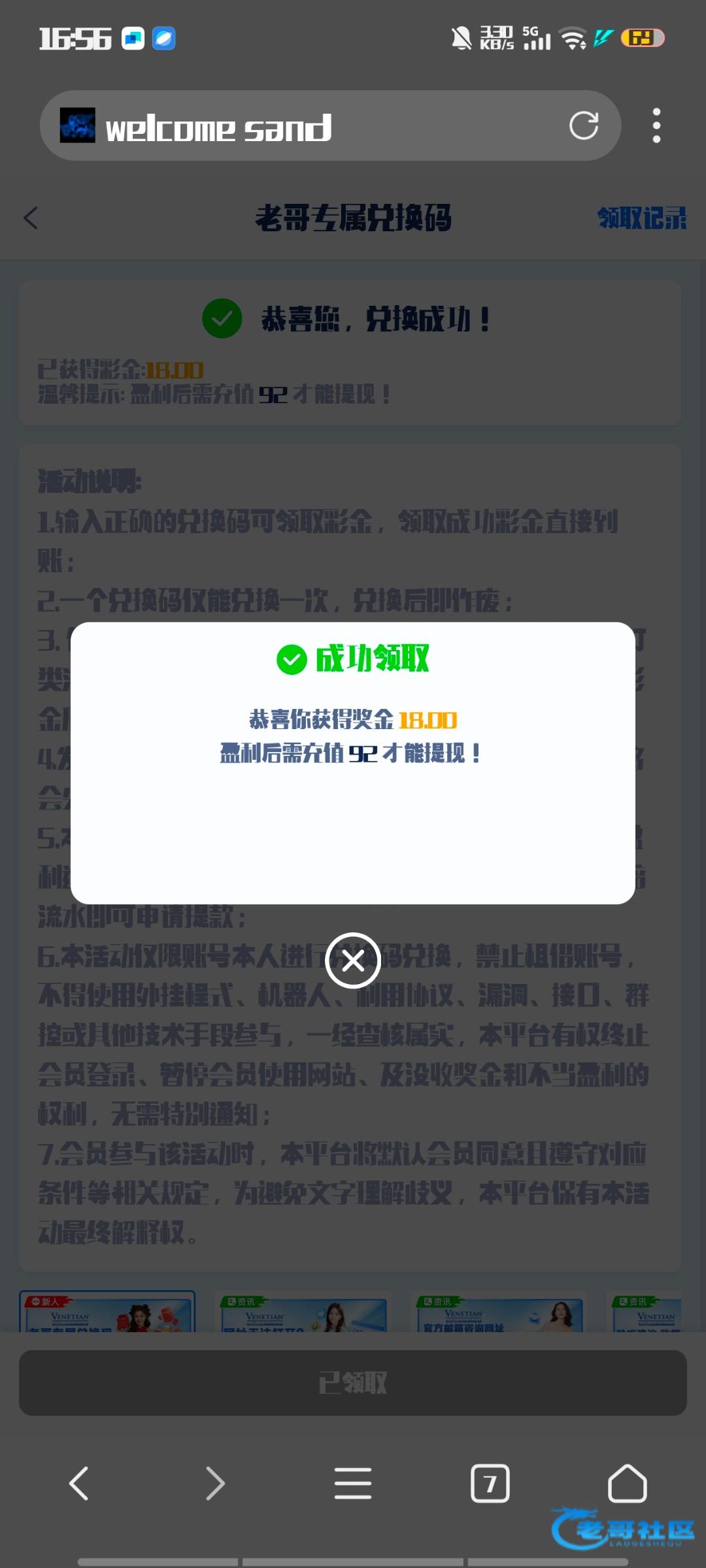706x1568 pixels.
Task: Close the 成功领取 popup dialog
Action: coord(353,960)
